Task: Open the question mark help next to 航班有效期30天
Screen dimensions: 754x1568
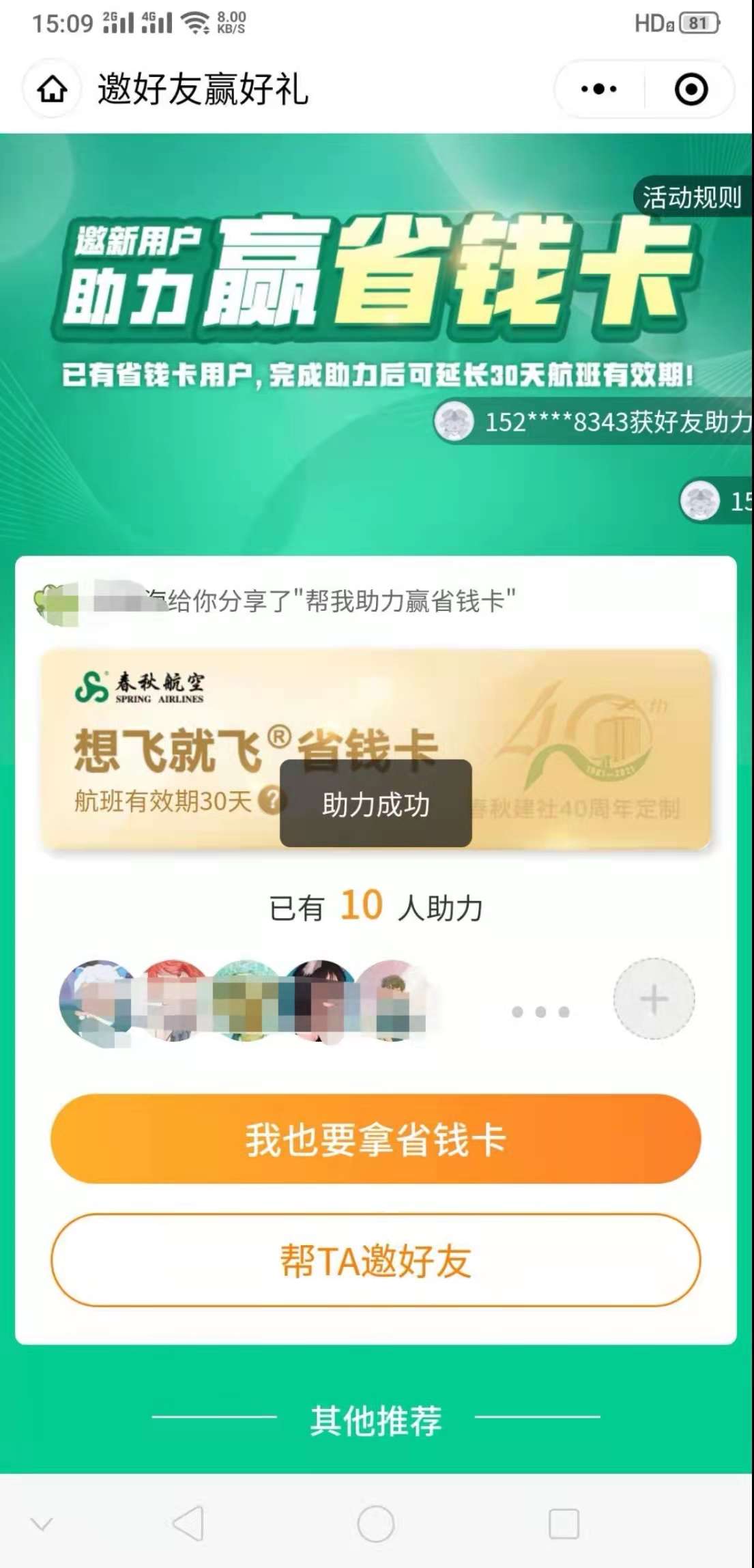Action: click(x=271, y=800)
